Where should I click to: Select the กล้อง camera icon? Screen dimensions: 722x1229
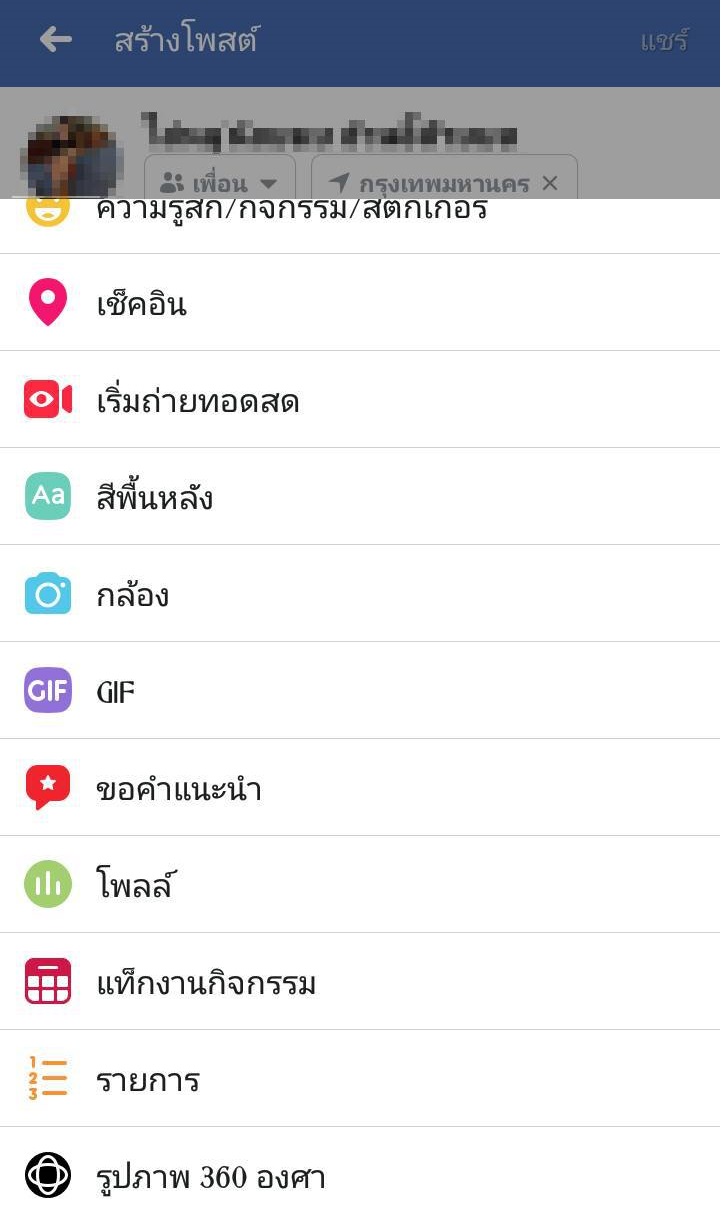click(x=46, y=593)
